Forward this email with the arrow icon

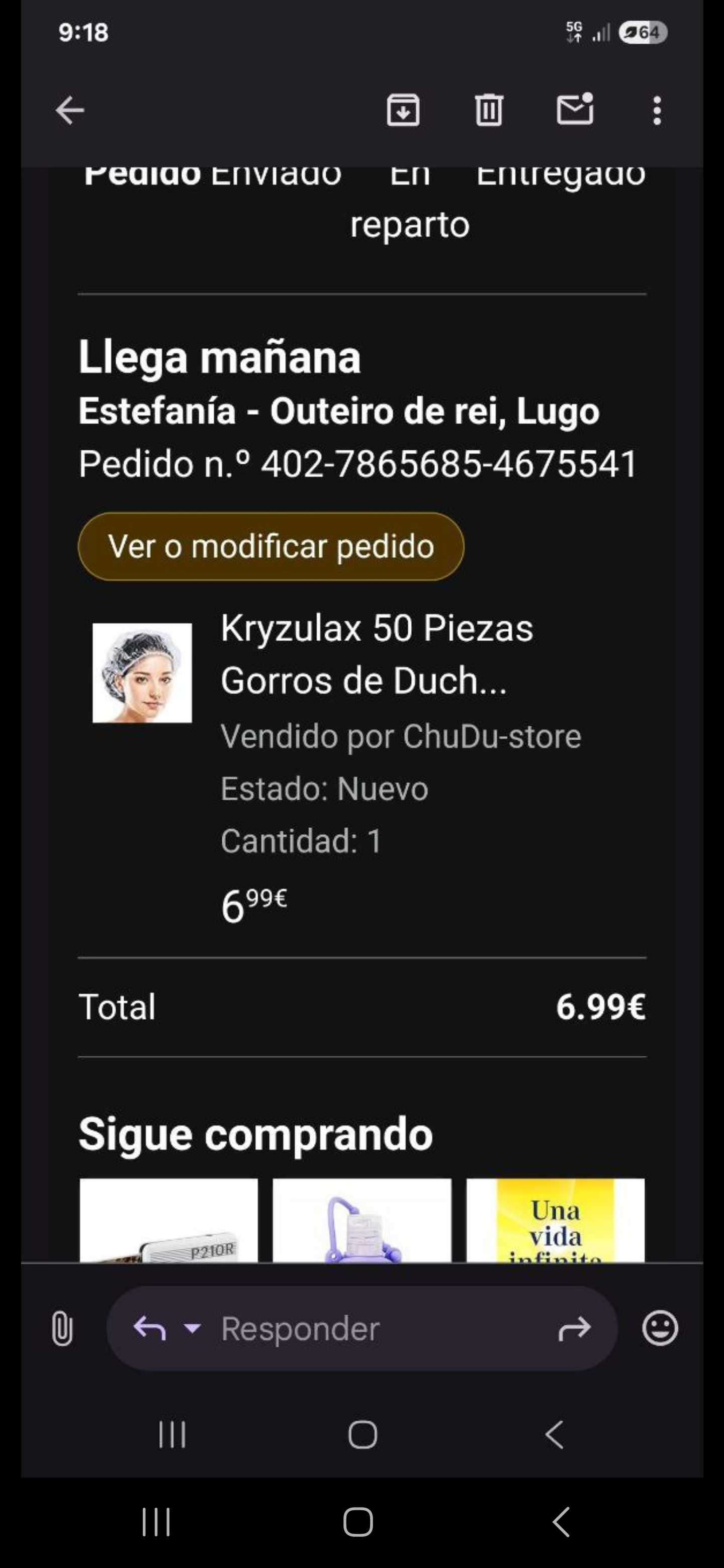pyautogui.click(x=574, y=1328)
